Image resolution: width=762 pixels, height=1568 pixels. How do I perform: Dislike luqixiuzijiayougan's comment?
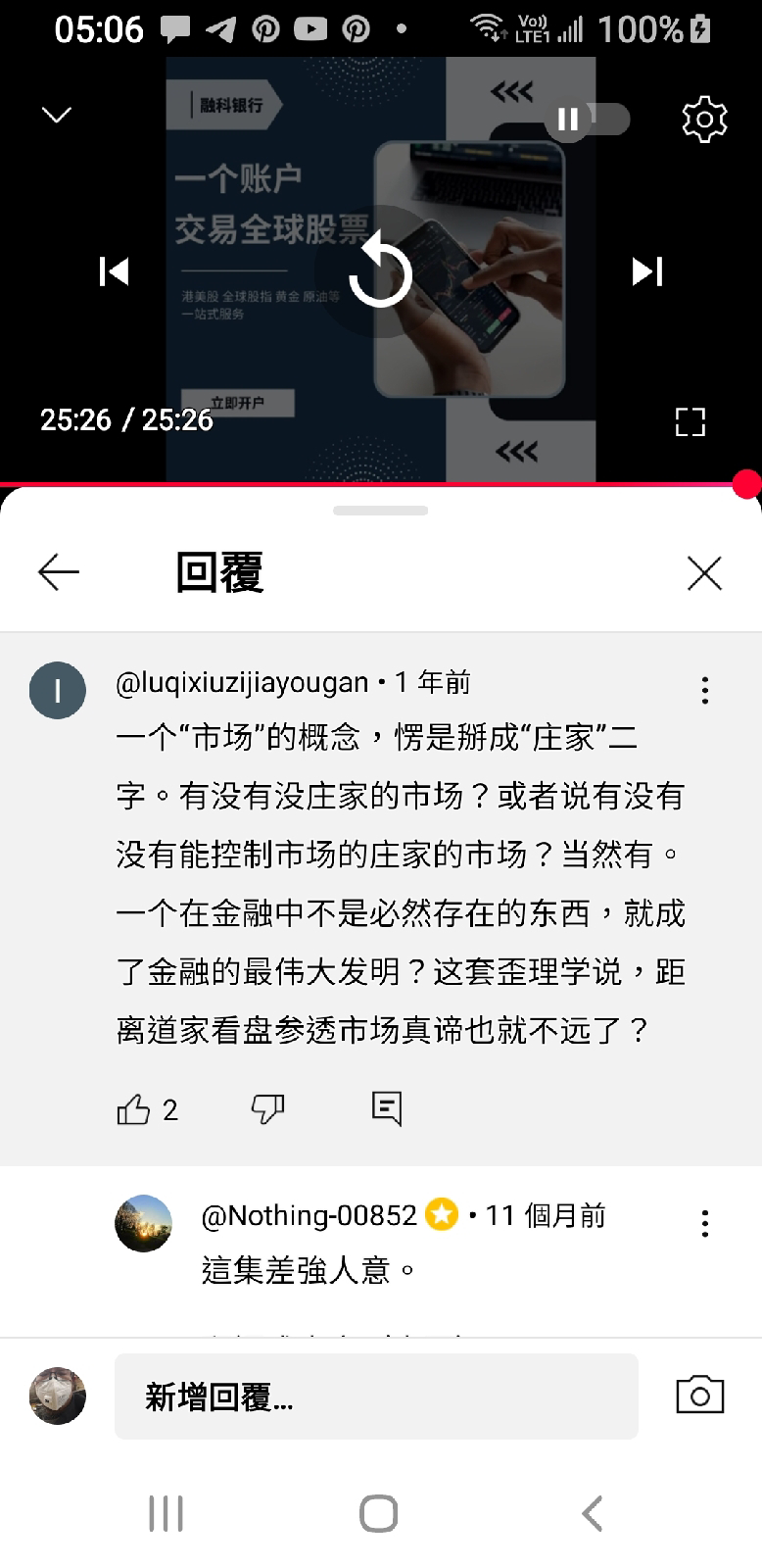coord(267,1109)
